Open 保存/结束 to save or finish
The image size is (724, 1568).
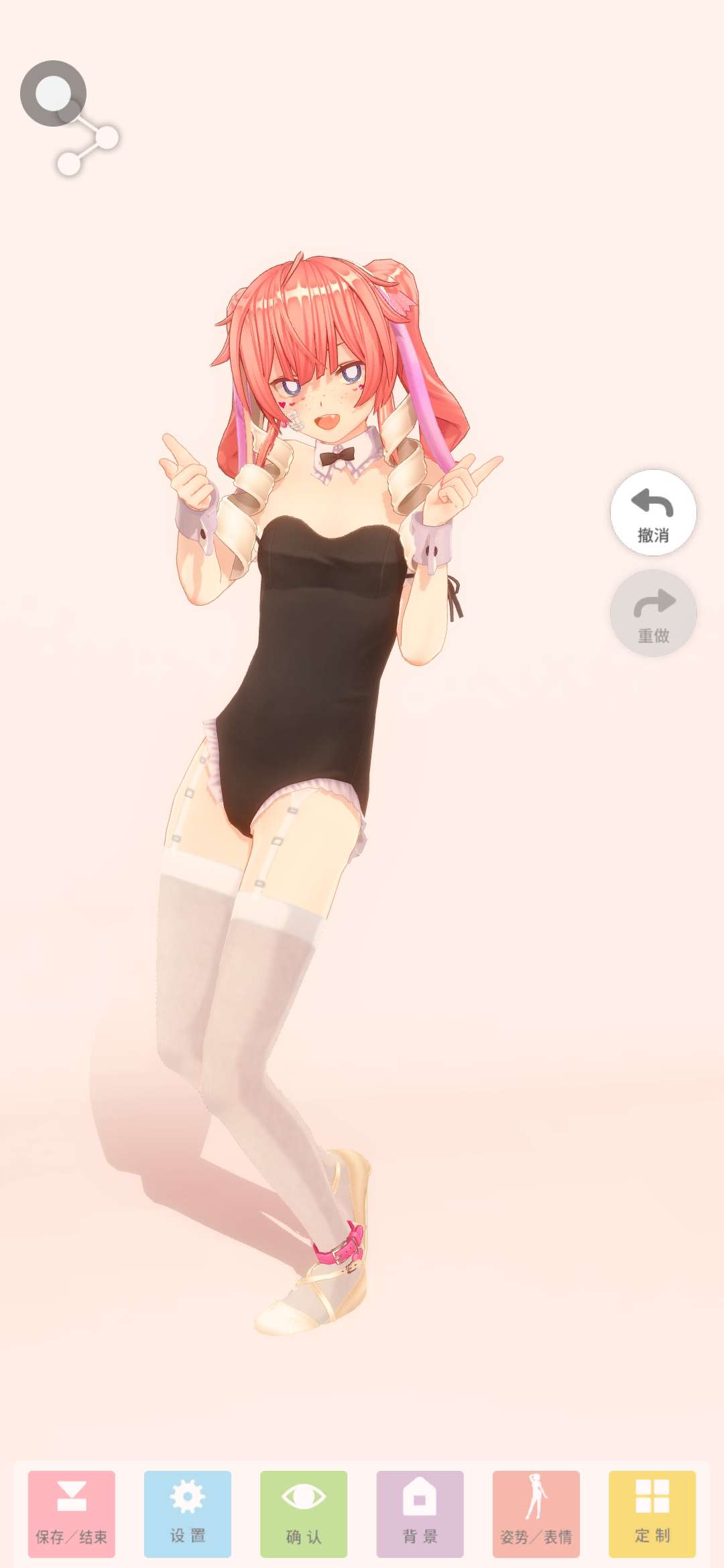click(72, 1514)
